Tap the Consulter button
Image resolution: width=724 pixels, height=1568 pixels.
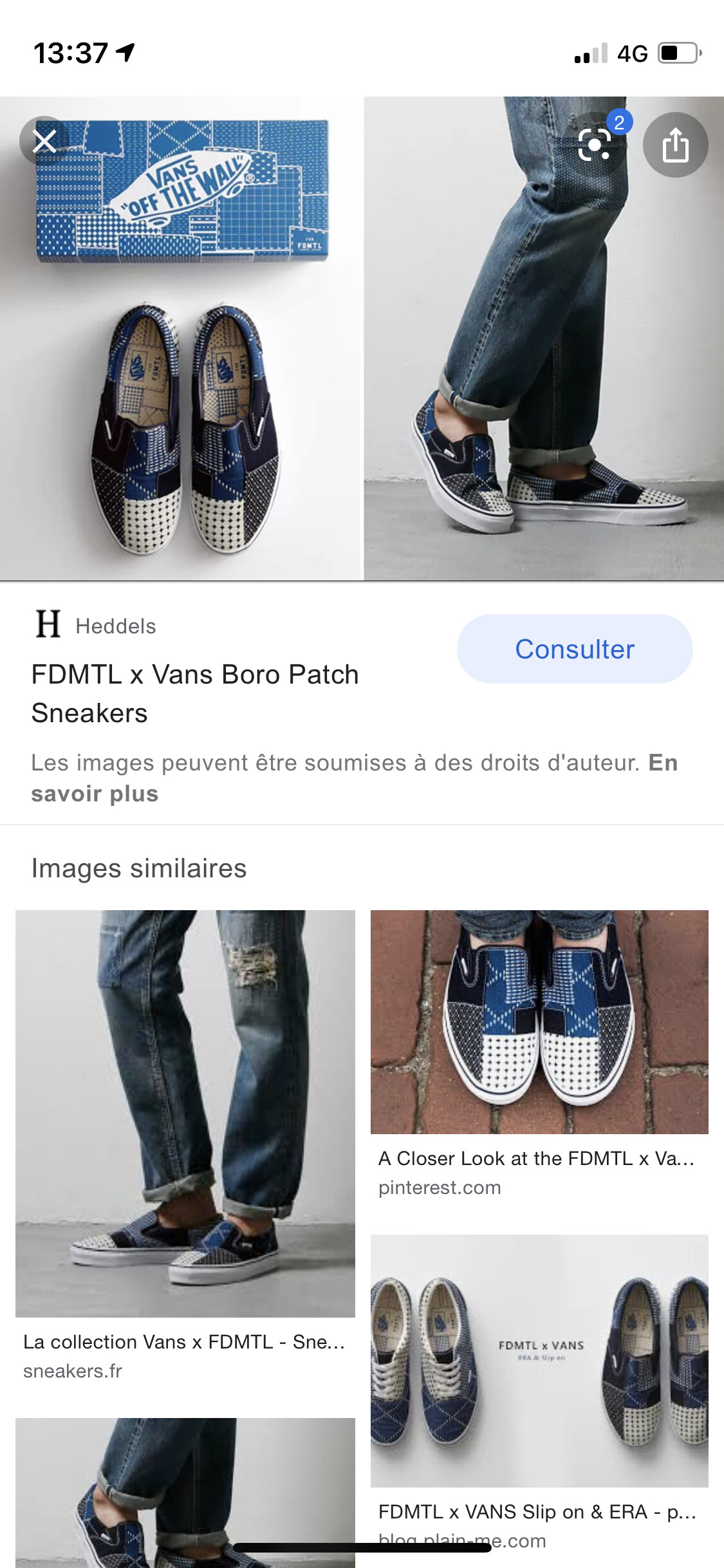coord(574,649)
